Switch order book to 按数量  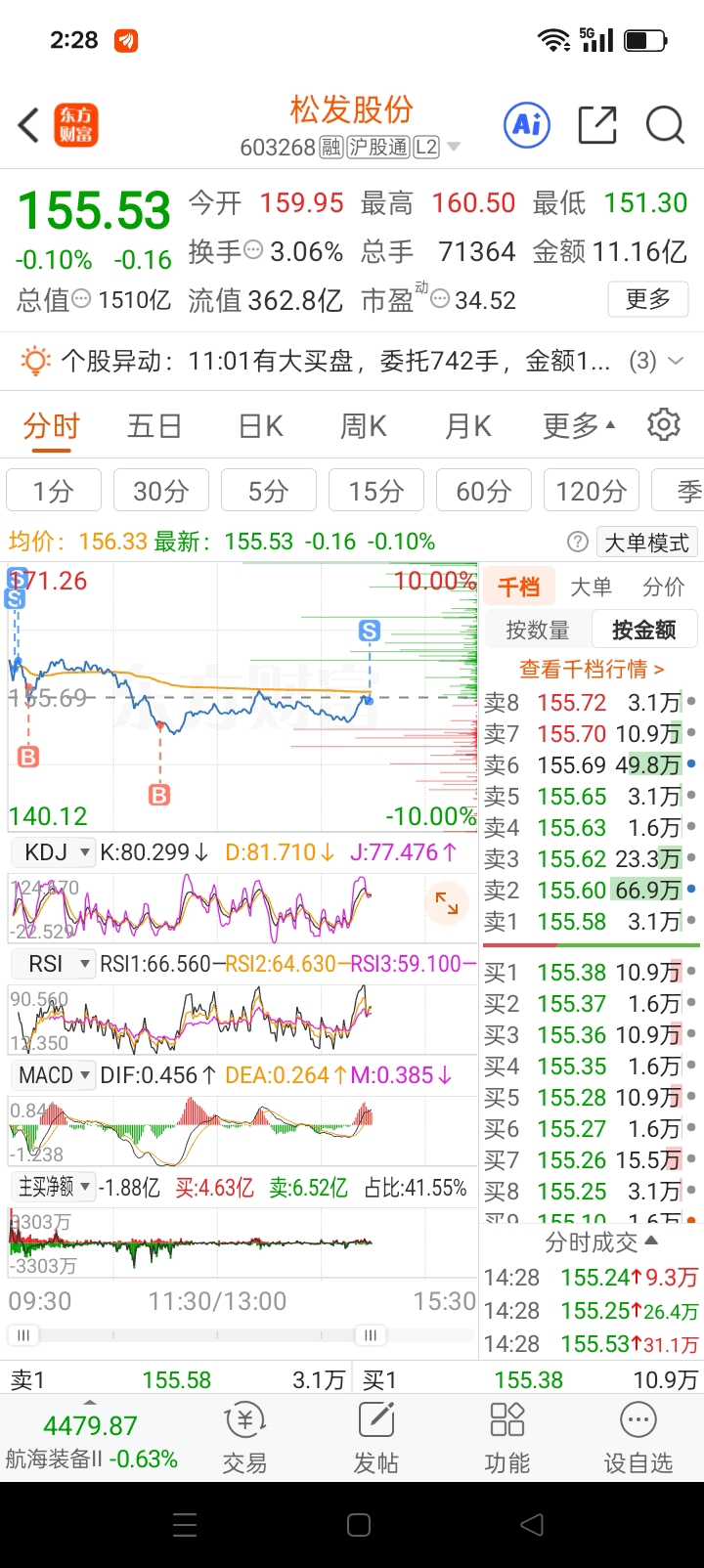click(537, 631)
